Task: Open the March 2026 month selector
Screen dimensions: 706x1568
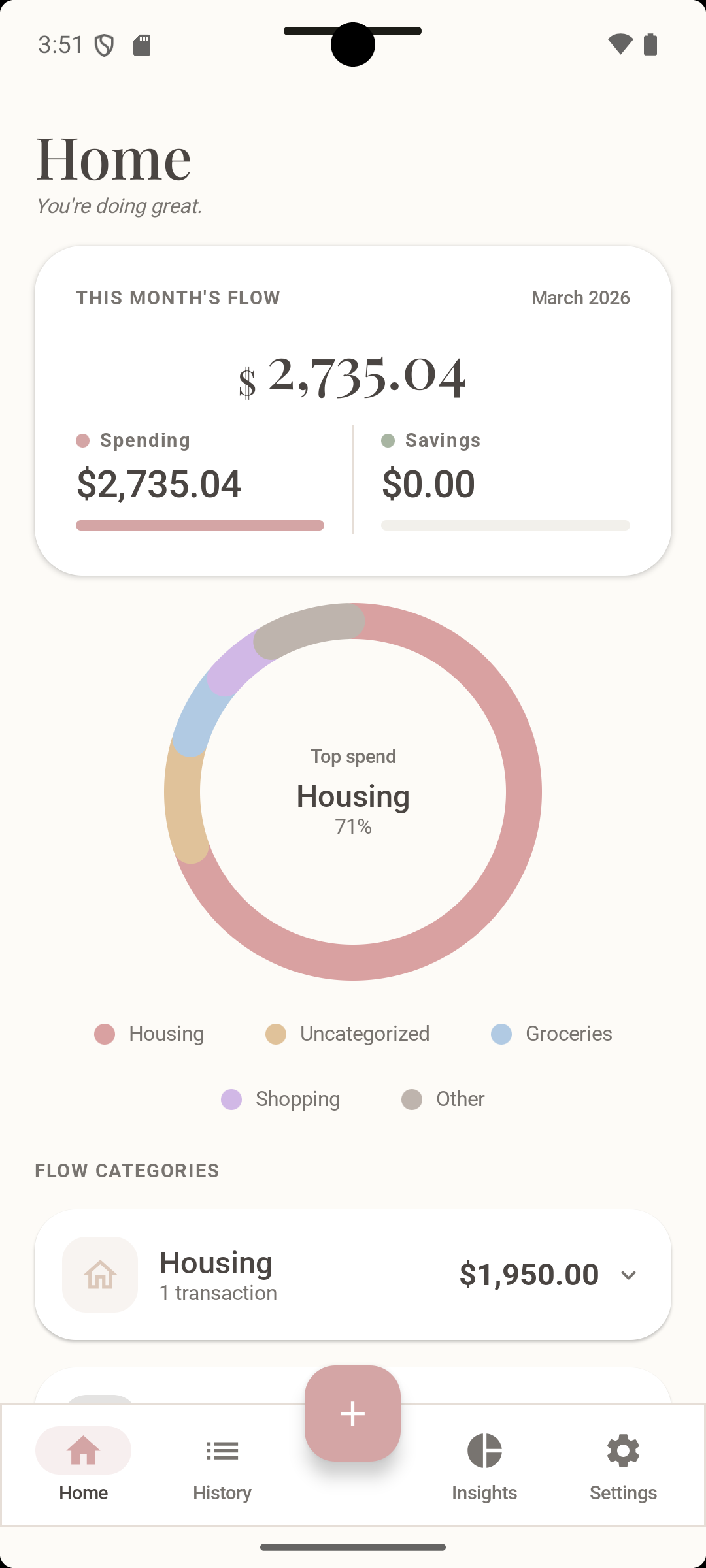Action: (580, 297)
